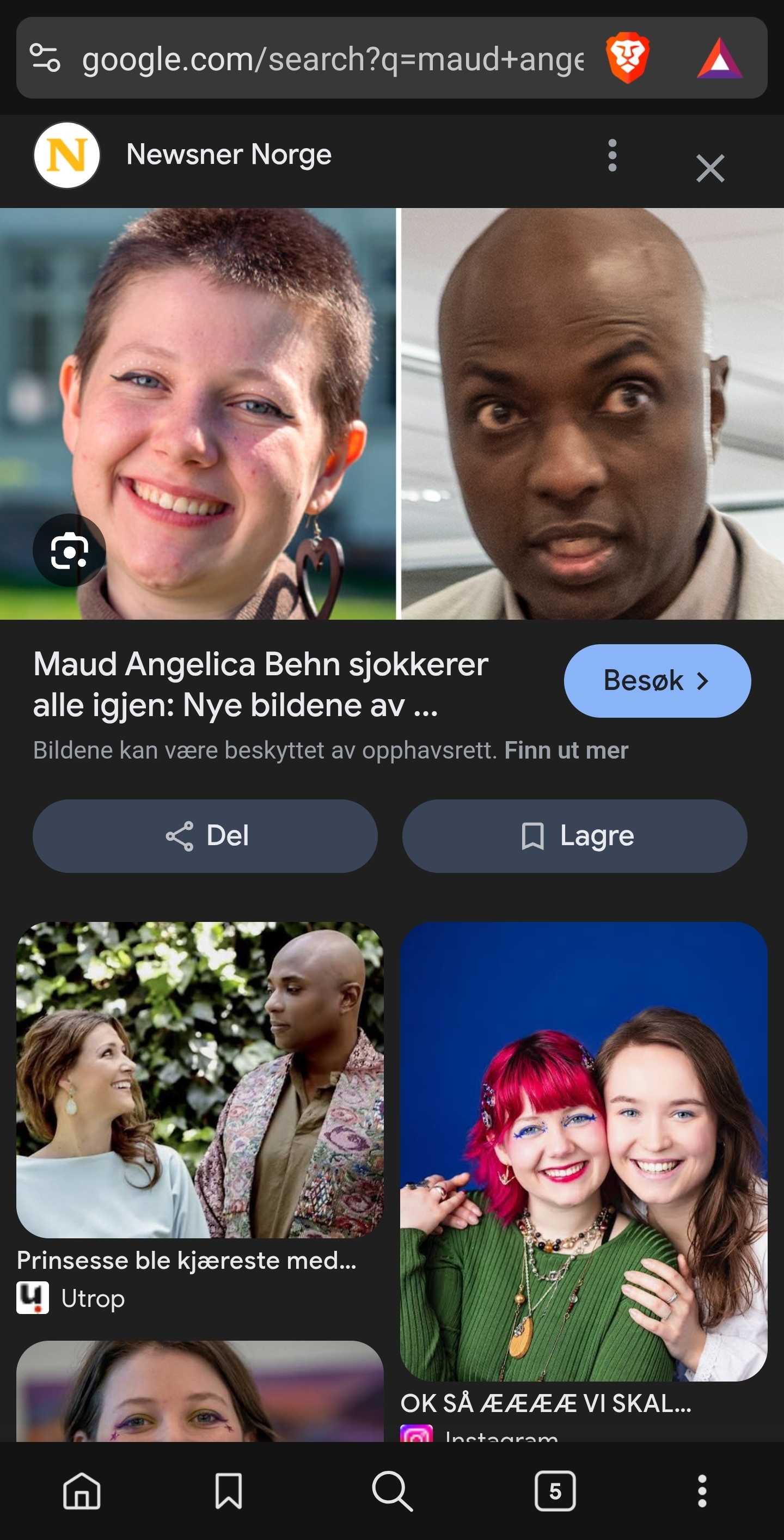Open the image overflow menu beside Newsner Norge
784x1540 pixels.
click(x=612, y=155)
